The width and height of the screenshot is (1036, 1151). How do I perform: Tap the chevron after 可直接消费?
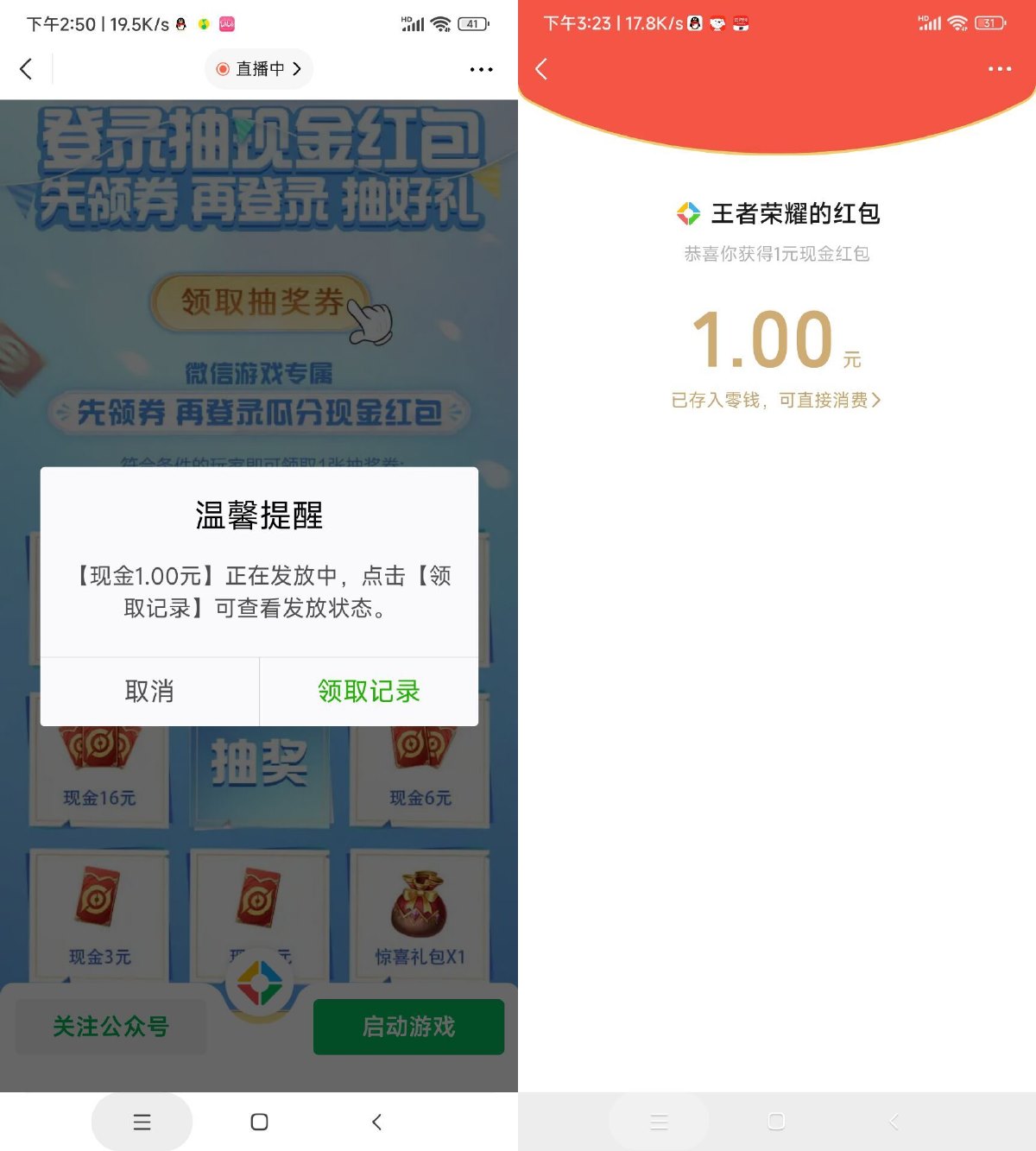coord(877,400)
